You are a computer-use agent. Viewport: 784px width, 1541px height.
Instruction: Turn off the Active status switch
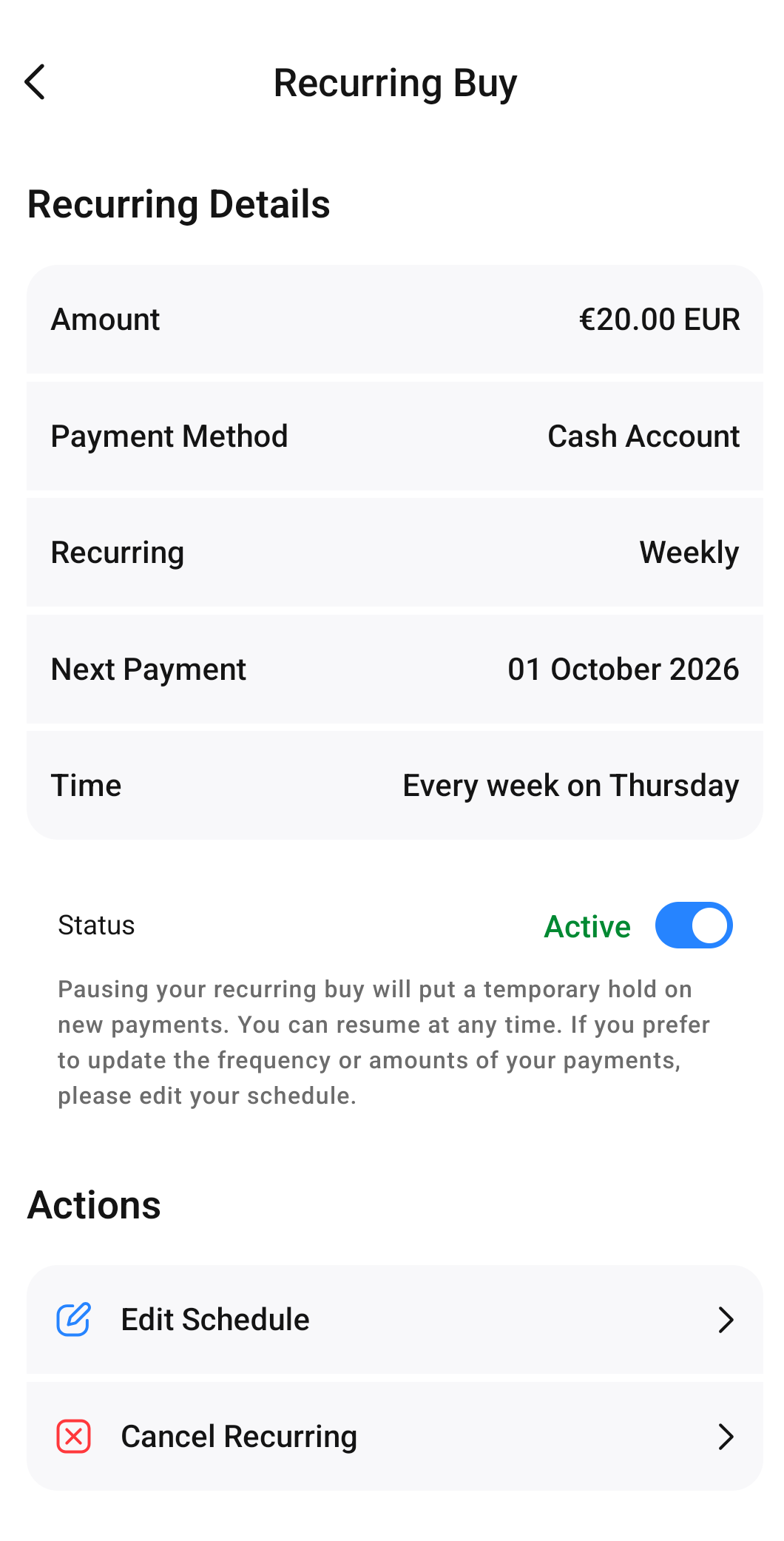(694, 925)
